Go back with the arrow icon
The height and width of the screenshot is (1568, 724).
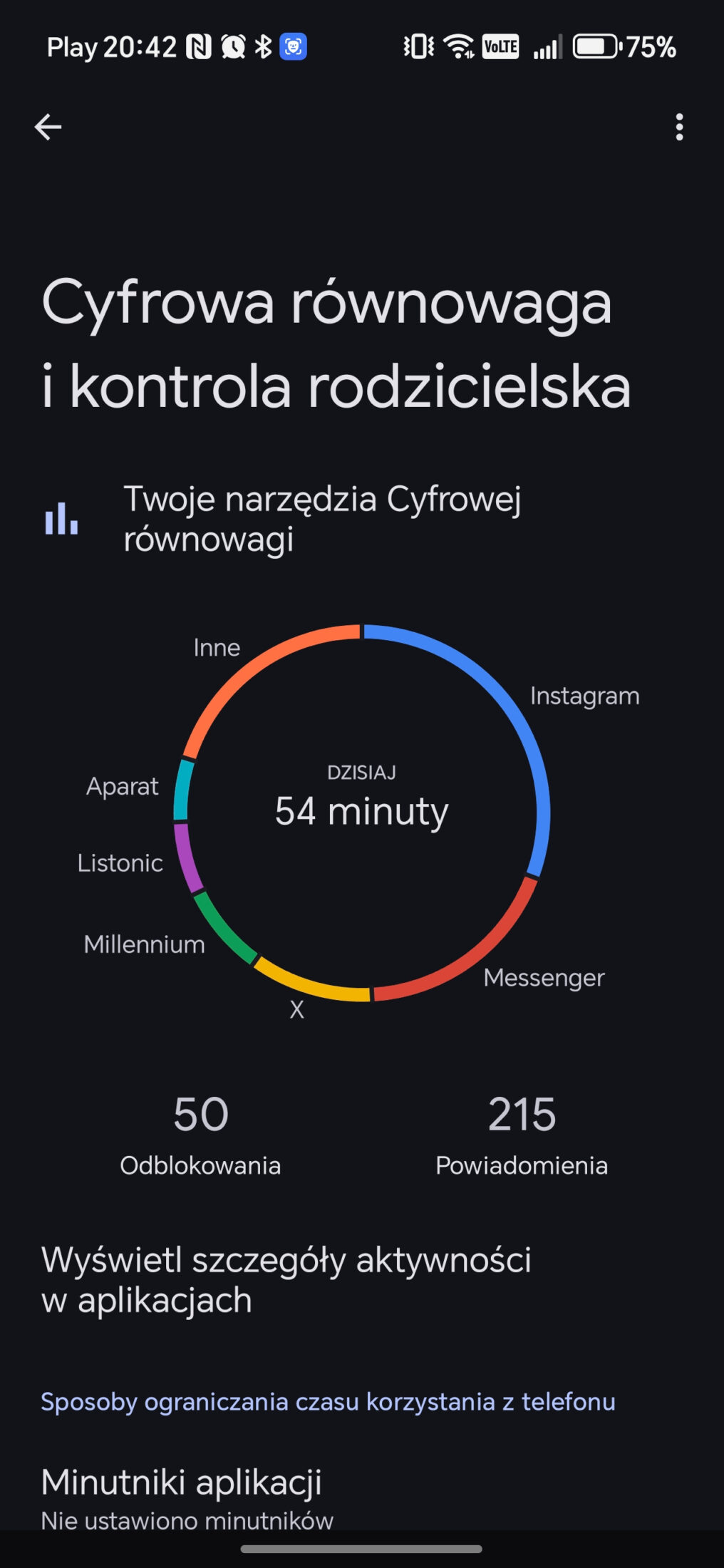pos(48,128)
